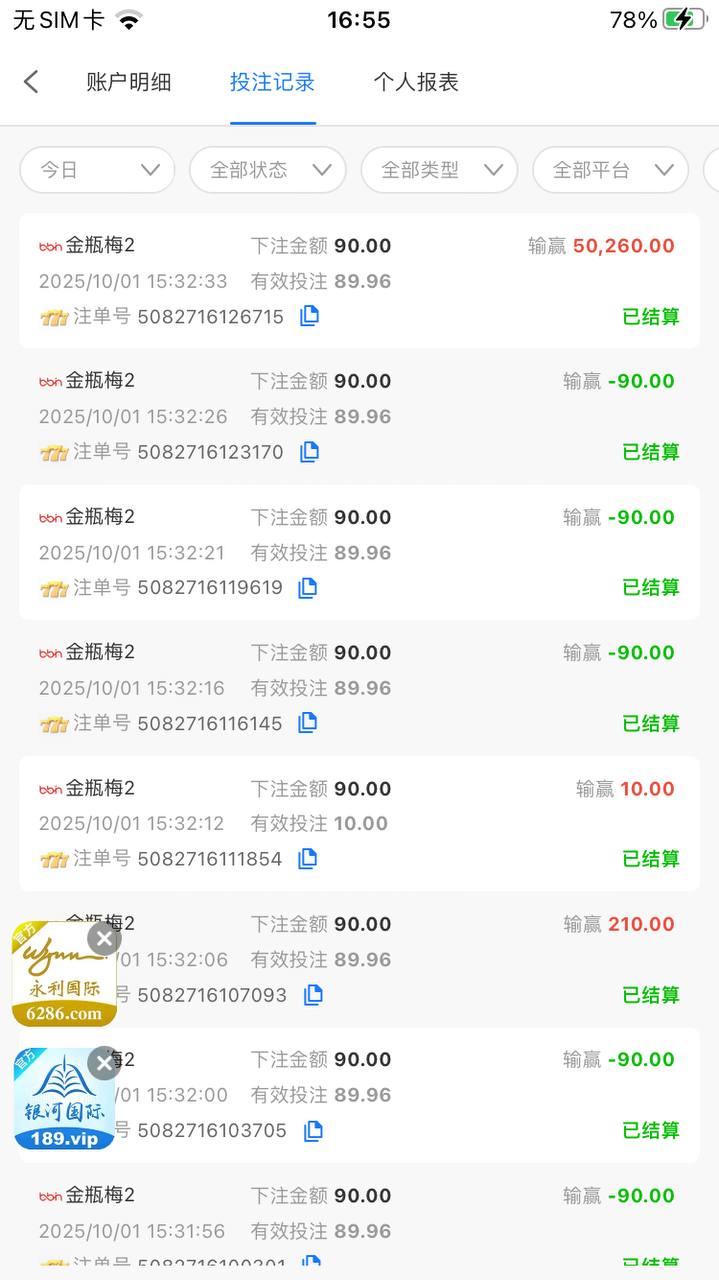Copy order number 5082716107093
This screenshot has height=1280, width=719.
click(x=313, y=995)
